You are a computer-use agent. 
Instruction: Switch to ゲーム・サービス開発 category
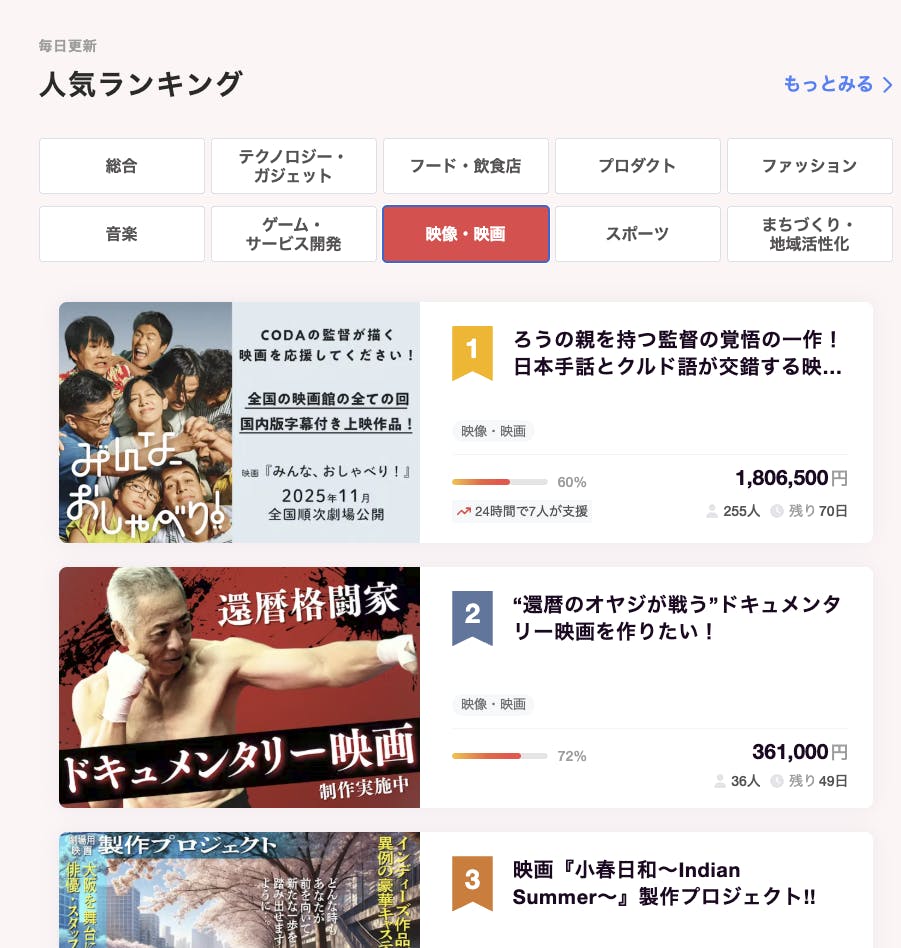(x=293, y=234)
